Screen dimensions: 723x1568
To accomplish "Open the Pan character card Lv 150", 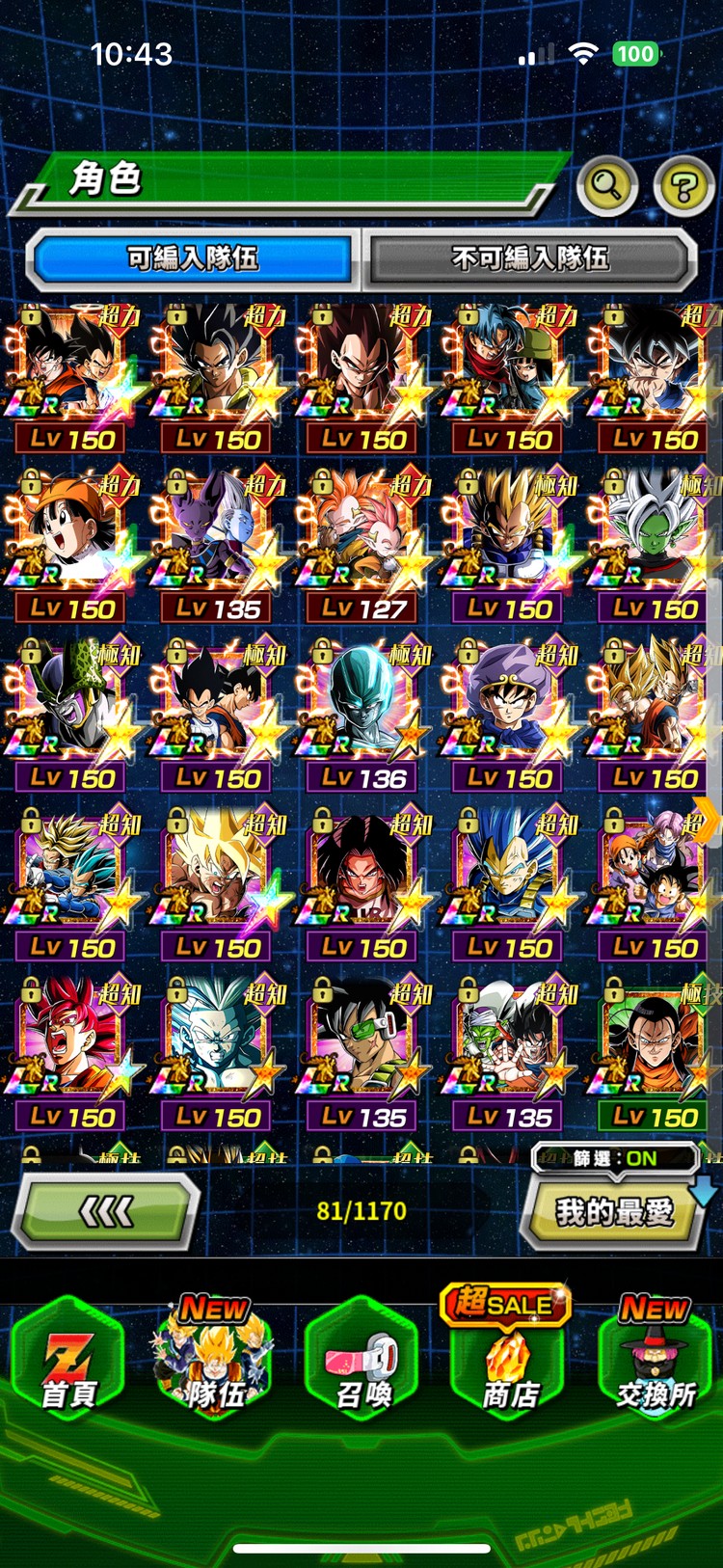I will (x=72, y=545).
